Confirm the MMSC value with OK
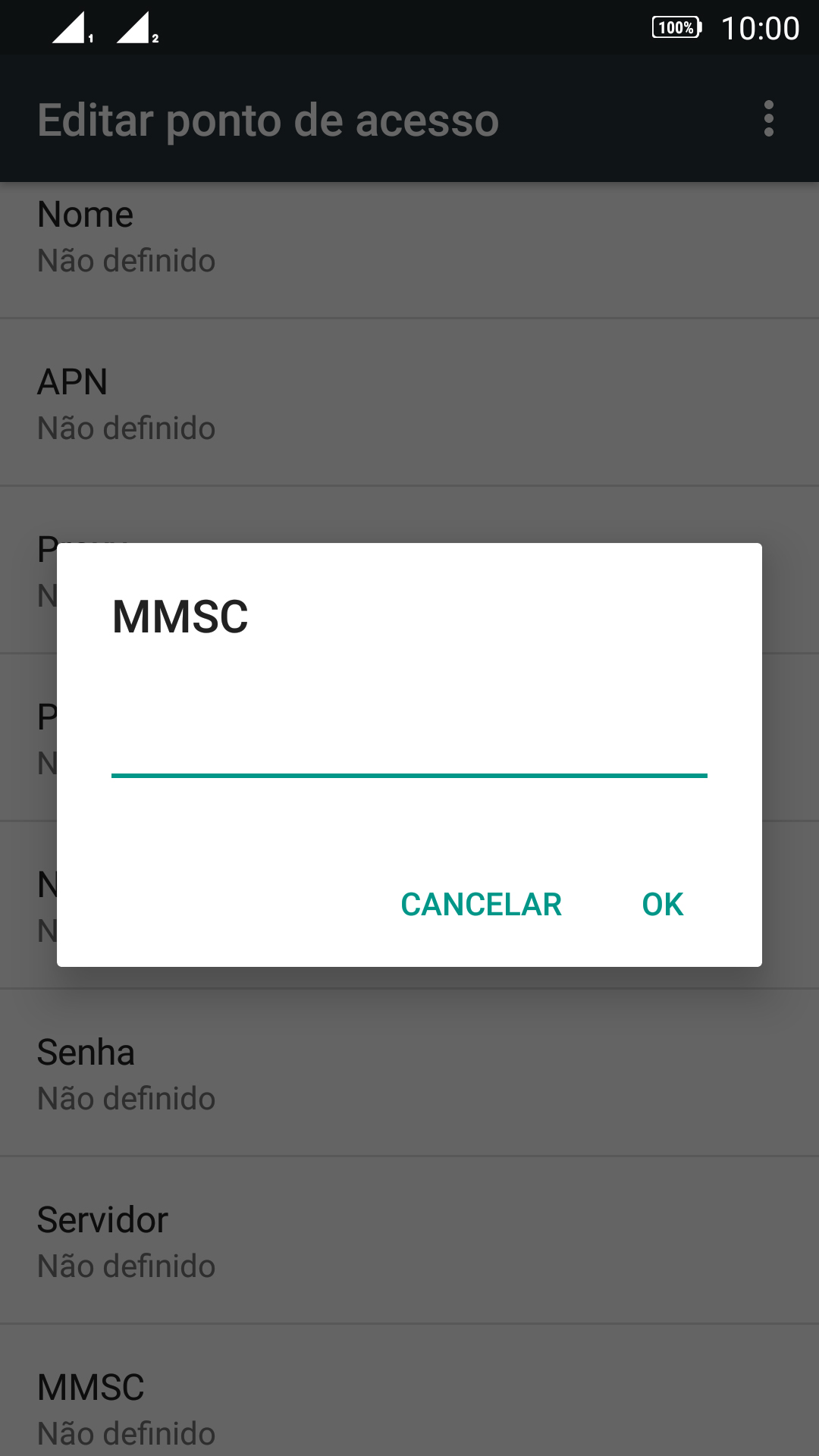 click(x=663, y=904)
